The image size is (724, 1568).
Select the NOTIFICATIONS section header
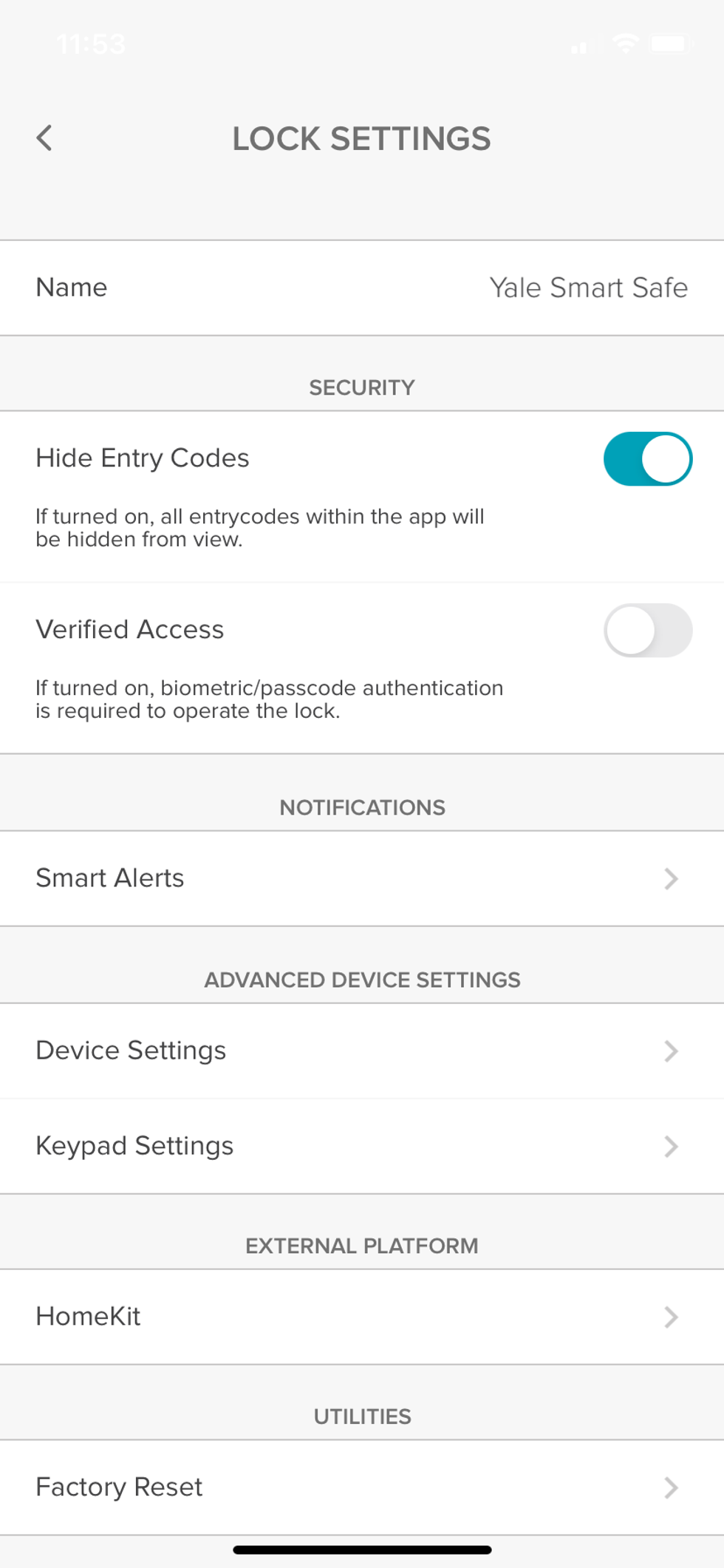point(361,807)
